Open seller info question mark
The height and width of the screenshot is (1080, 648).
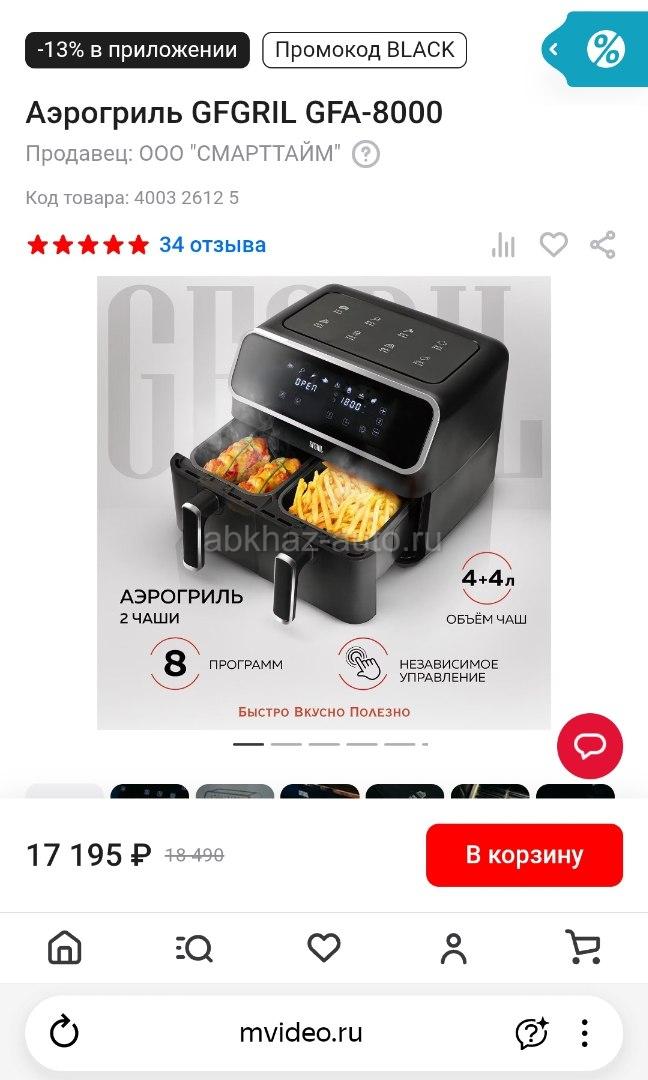click(366, 154)
